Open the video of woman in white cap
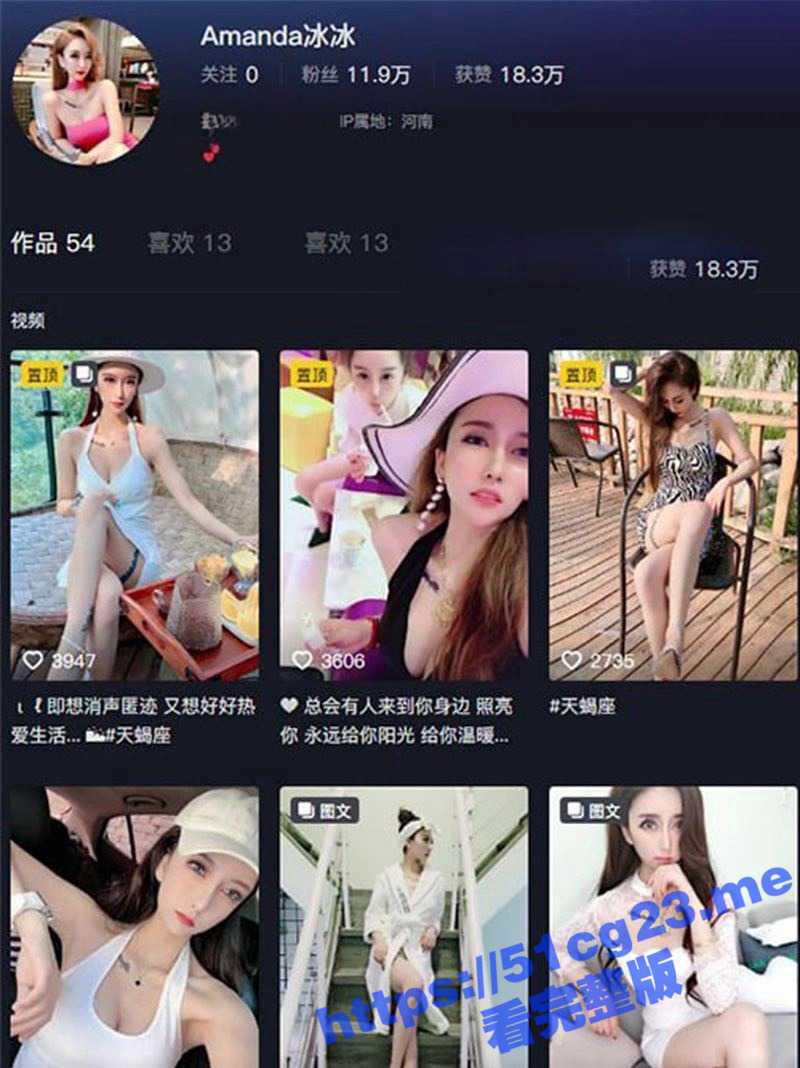This screenshot has width=800, height=1068. [134, 925]
